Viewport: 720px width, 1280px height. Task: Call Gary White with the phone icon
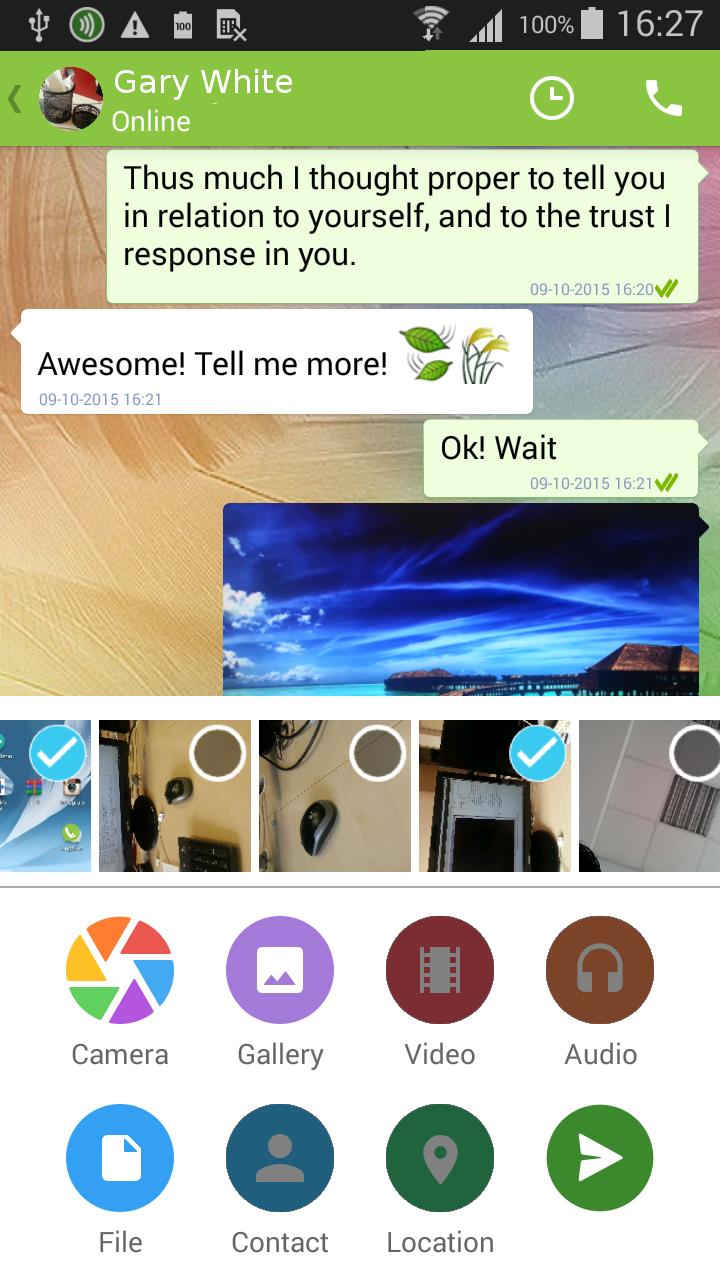(663, 99)
